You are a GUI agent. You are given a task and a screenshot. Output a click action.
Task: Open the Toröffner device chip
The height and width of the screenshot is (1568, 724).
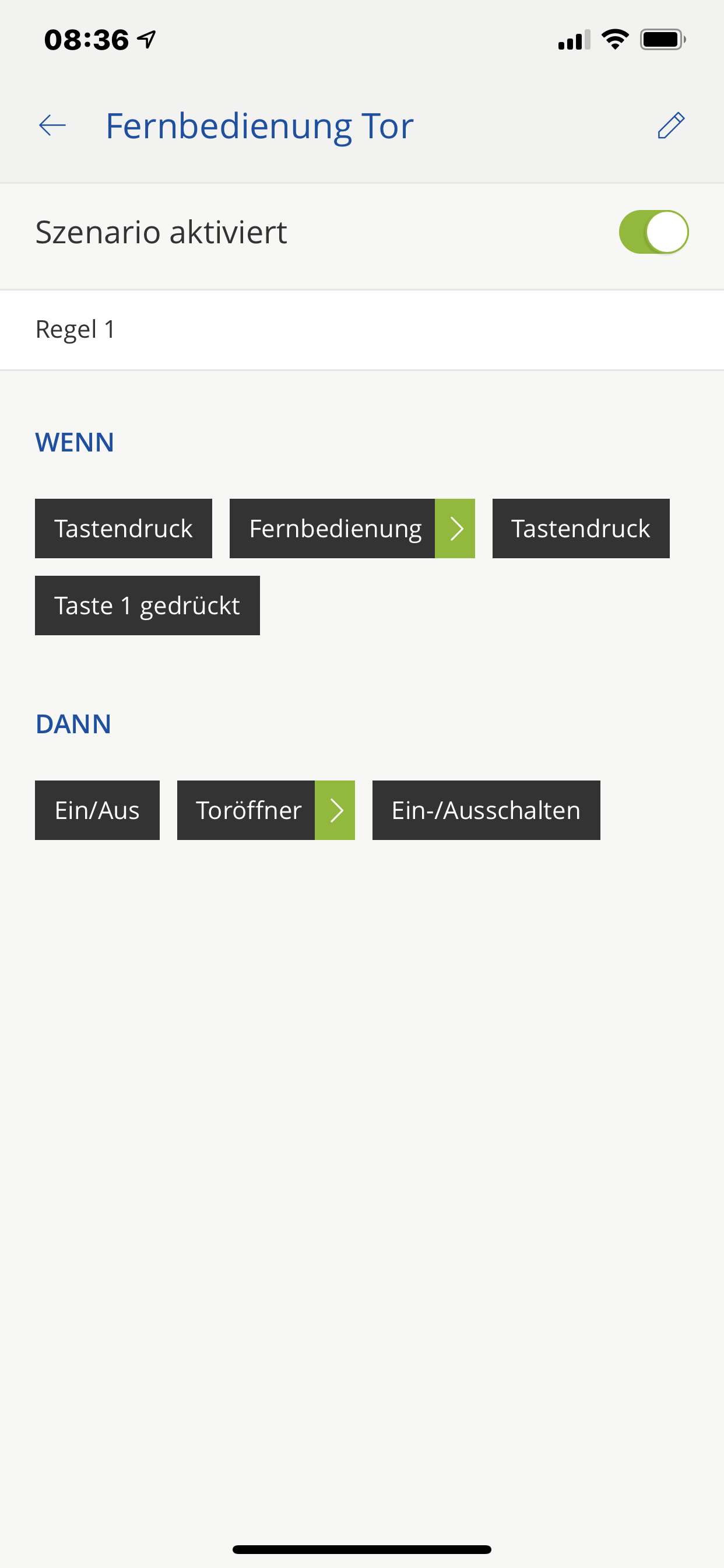pos(265,810)
